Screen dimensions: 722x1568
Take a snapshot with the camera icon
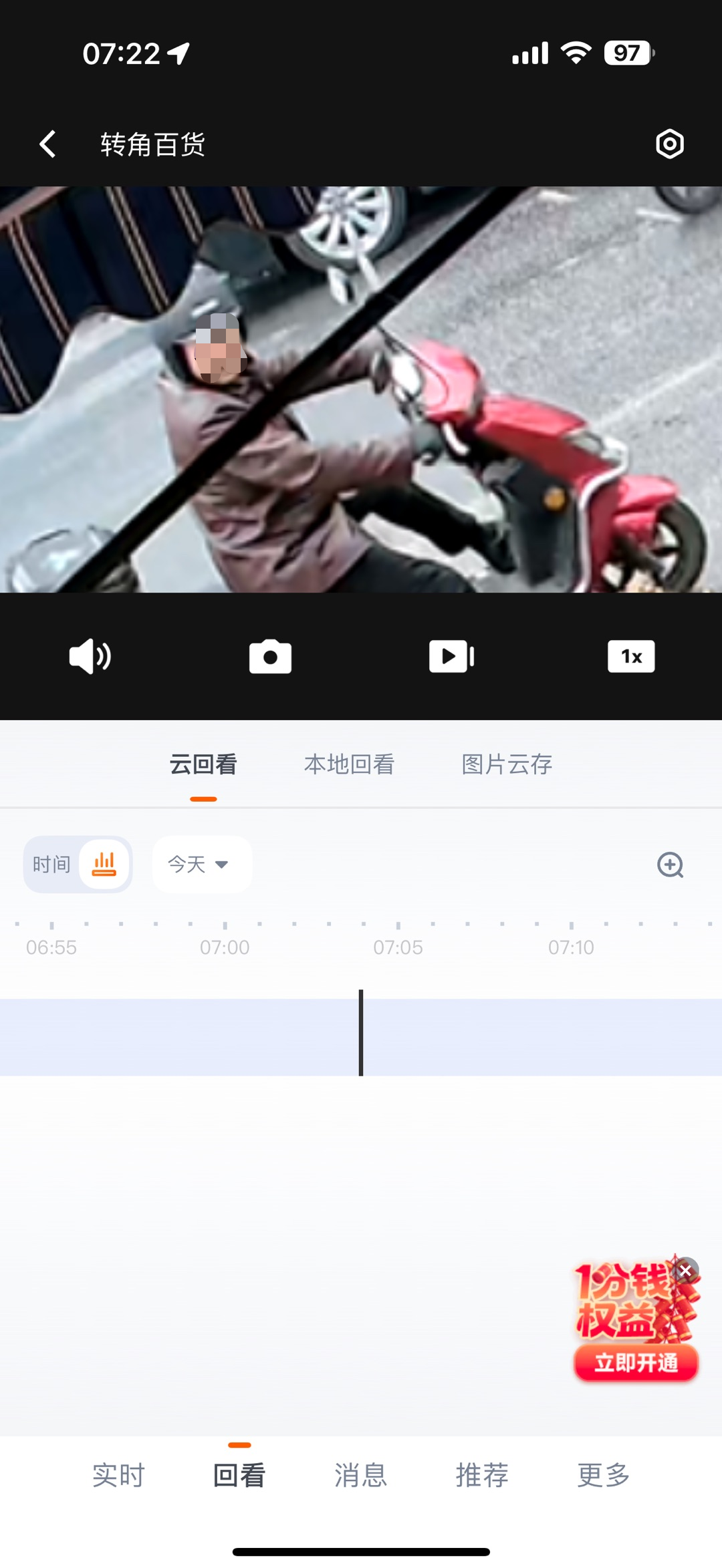pos(270,656)
